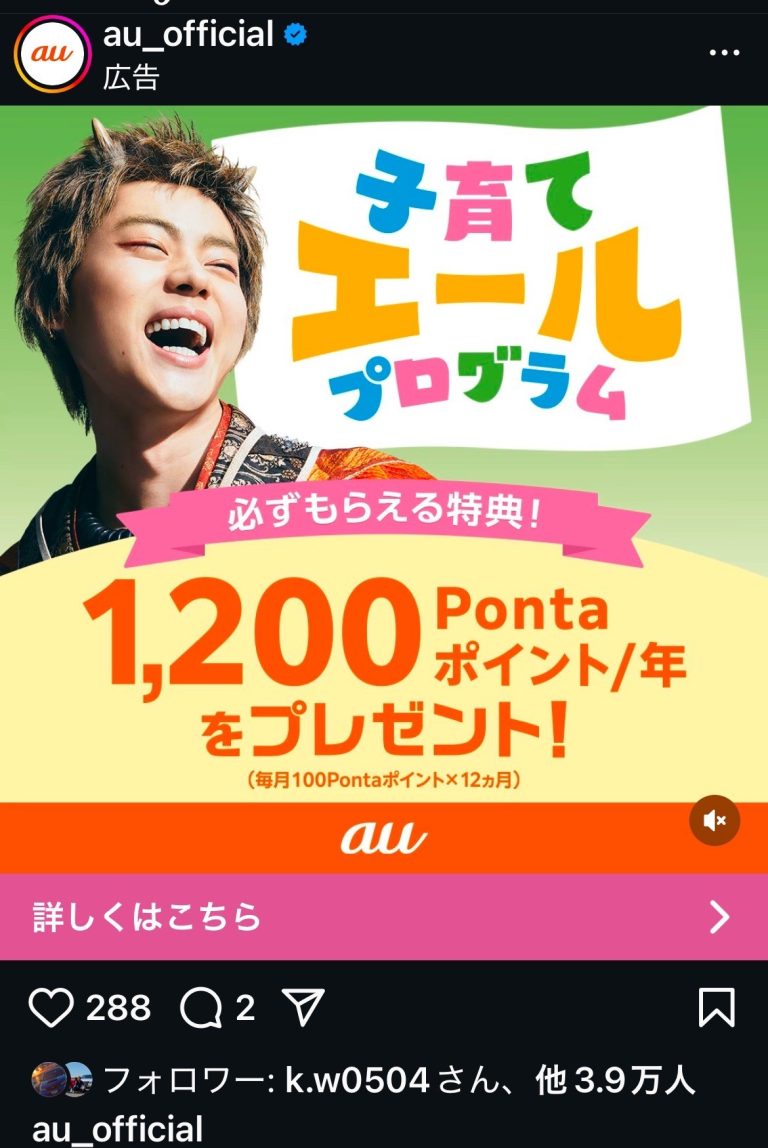The height and width of the screenshot is (1148, 768).
Task: View follower k.w0504 profile
Action: tap(357, 1080)
